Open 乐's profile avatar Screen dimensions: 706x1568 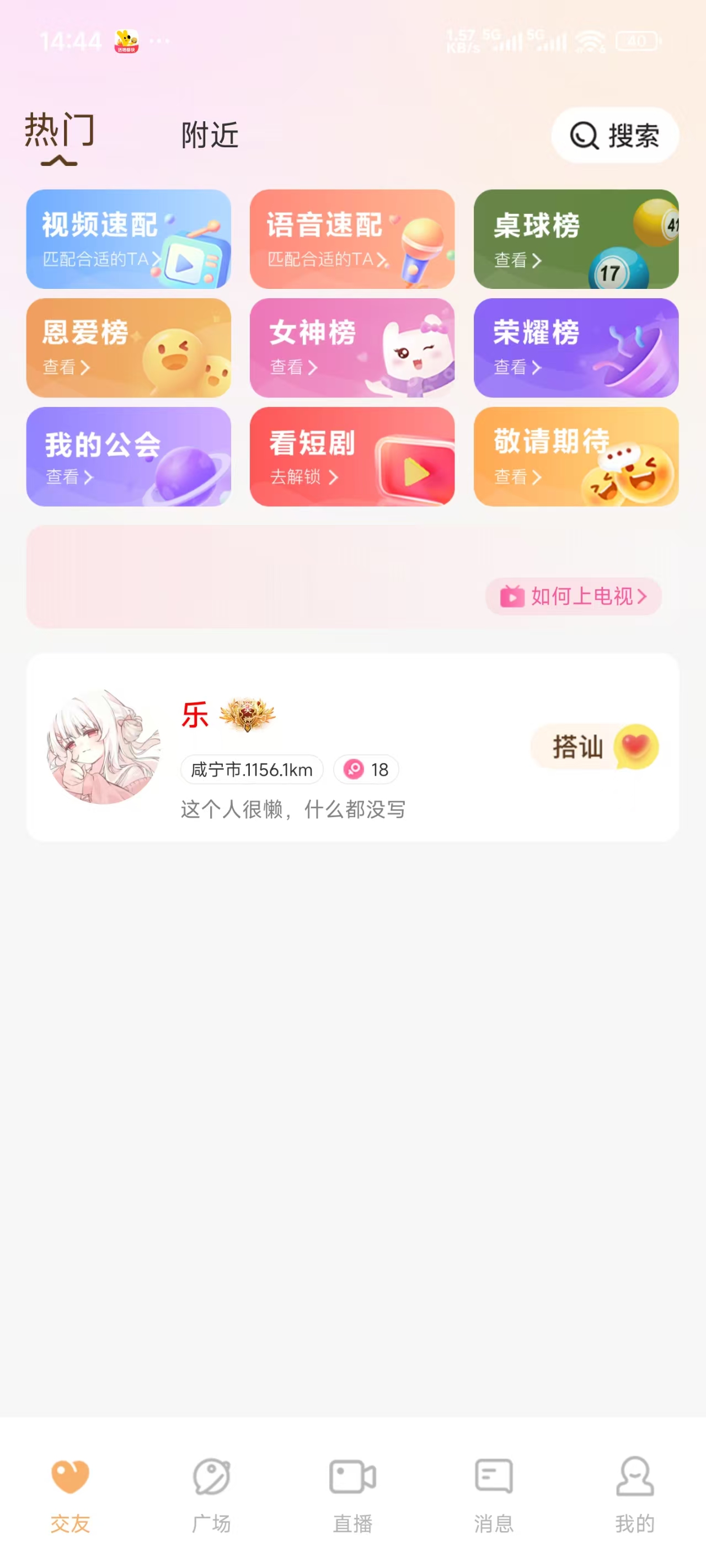coord(104,747)
